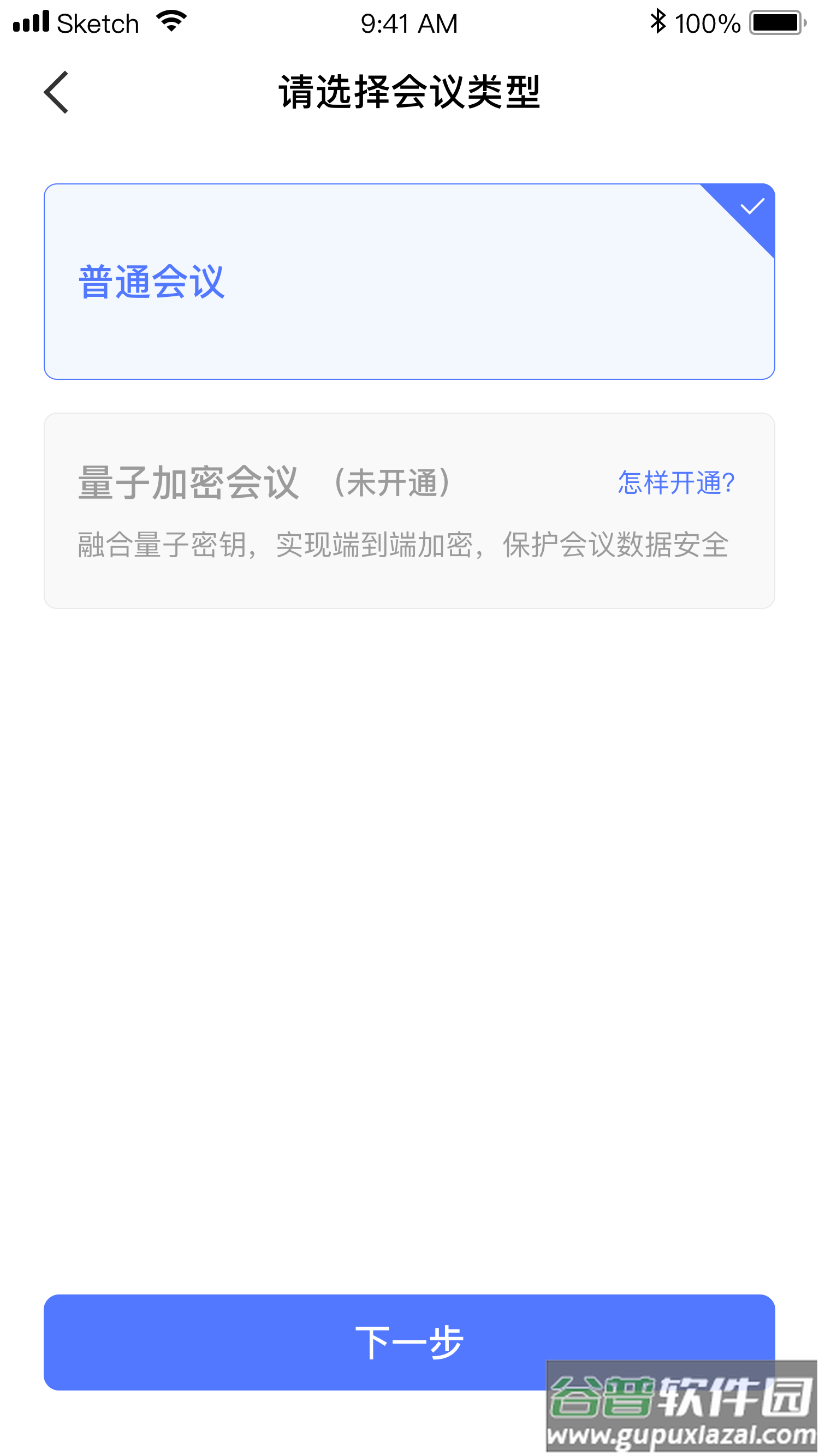
Task: Click the Sketch carrier label
Action: 99,22
